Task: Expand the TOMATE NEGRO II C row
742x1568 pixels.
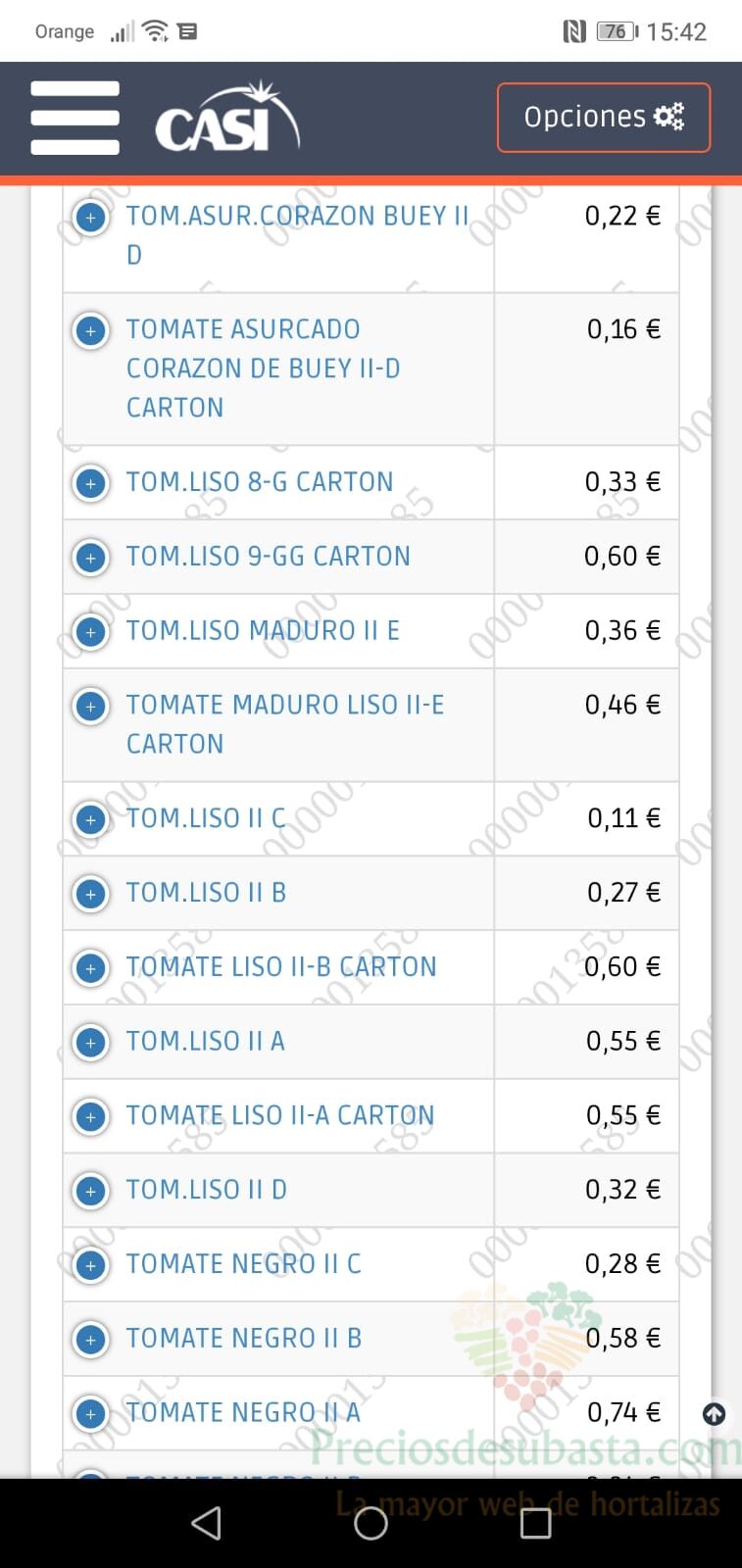Action: (x=91, y=1265)
